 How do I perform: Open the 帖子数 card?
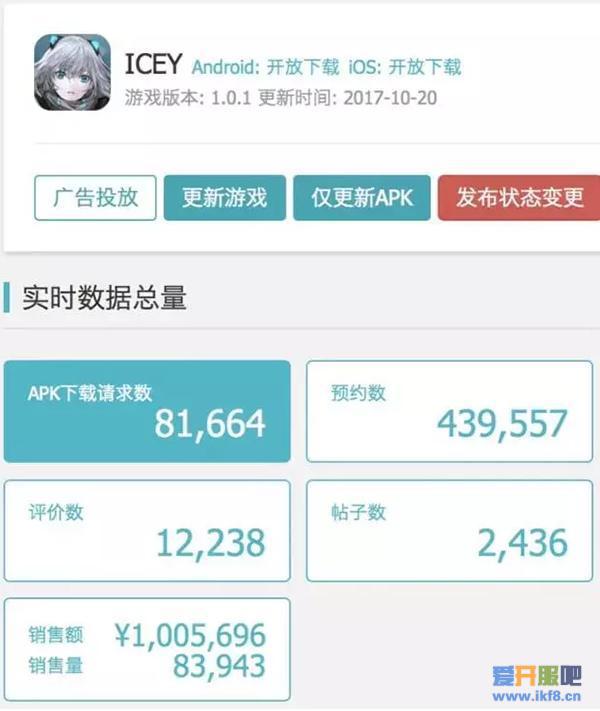(x=449, y=531)
